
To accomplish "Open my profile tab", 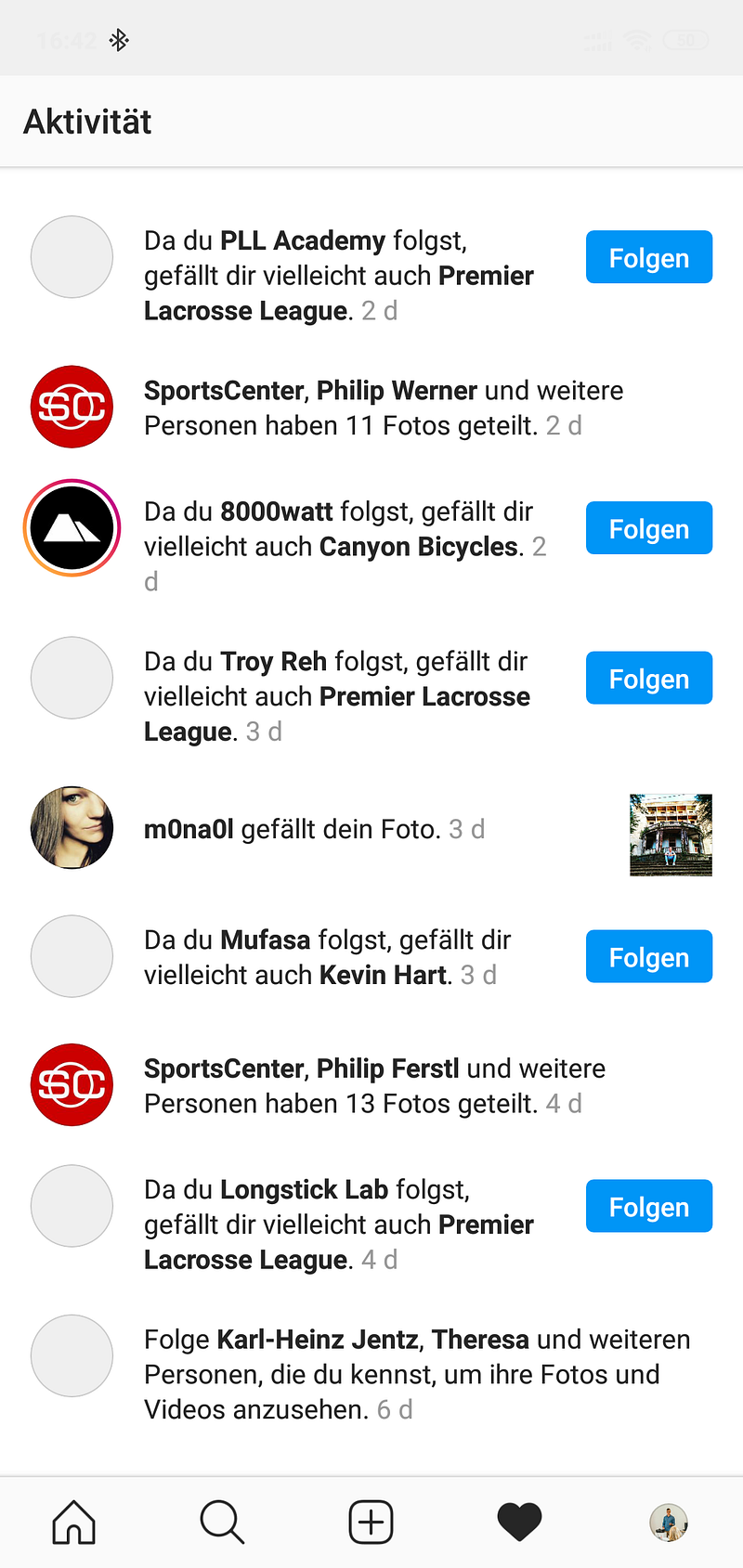I will click(668, 1523).
